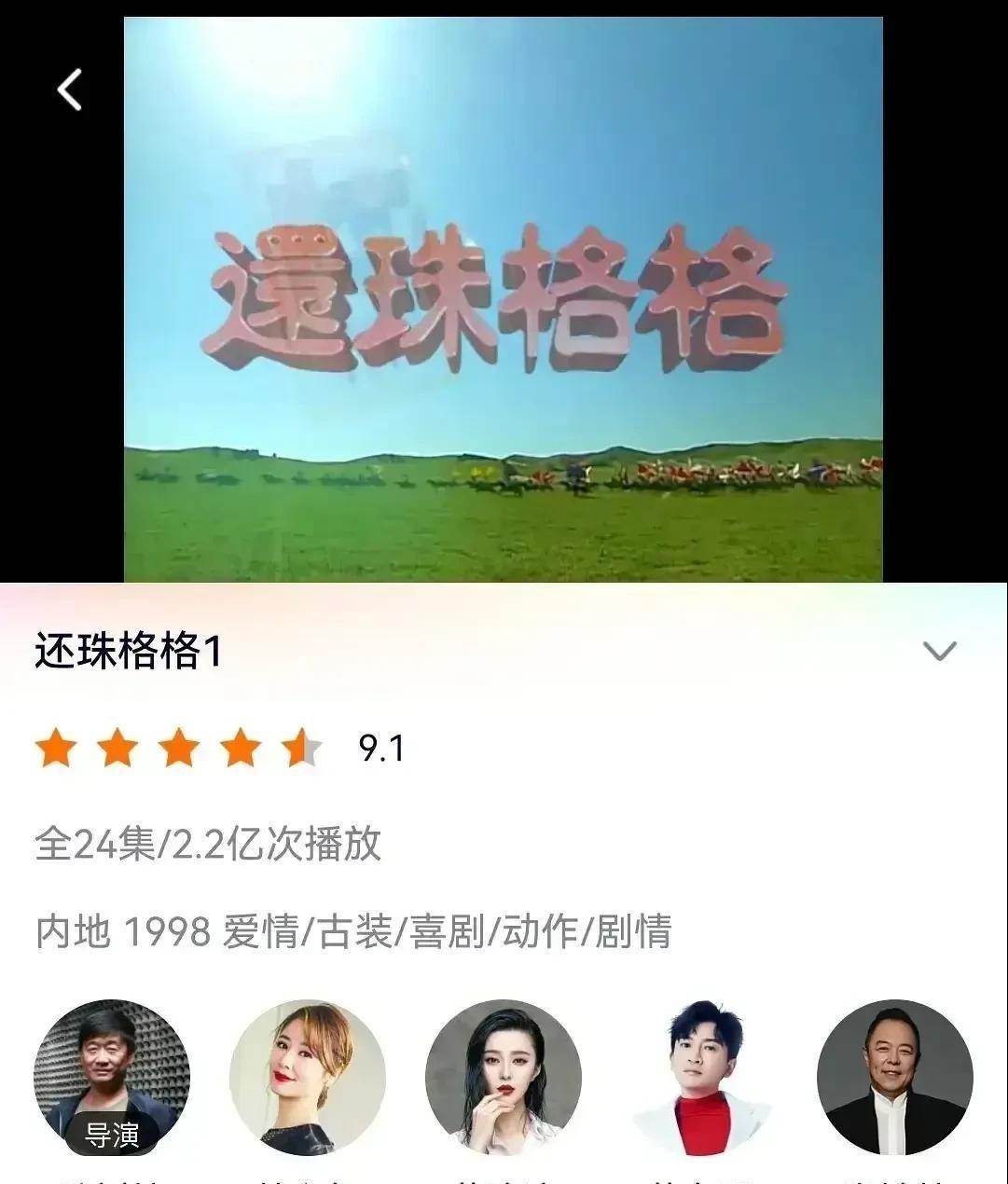
Task: Open the cast avatar with hand on chin
Action: point(504,1078)
